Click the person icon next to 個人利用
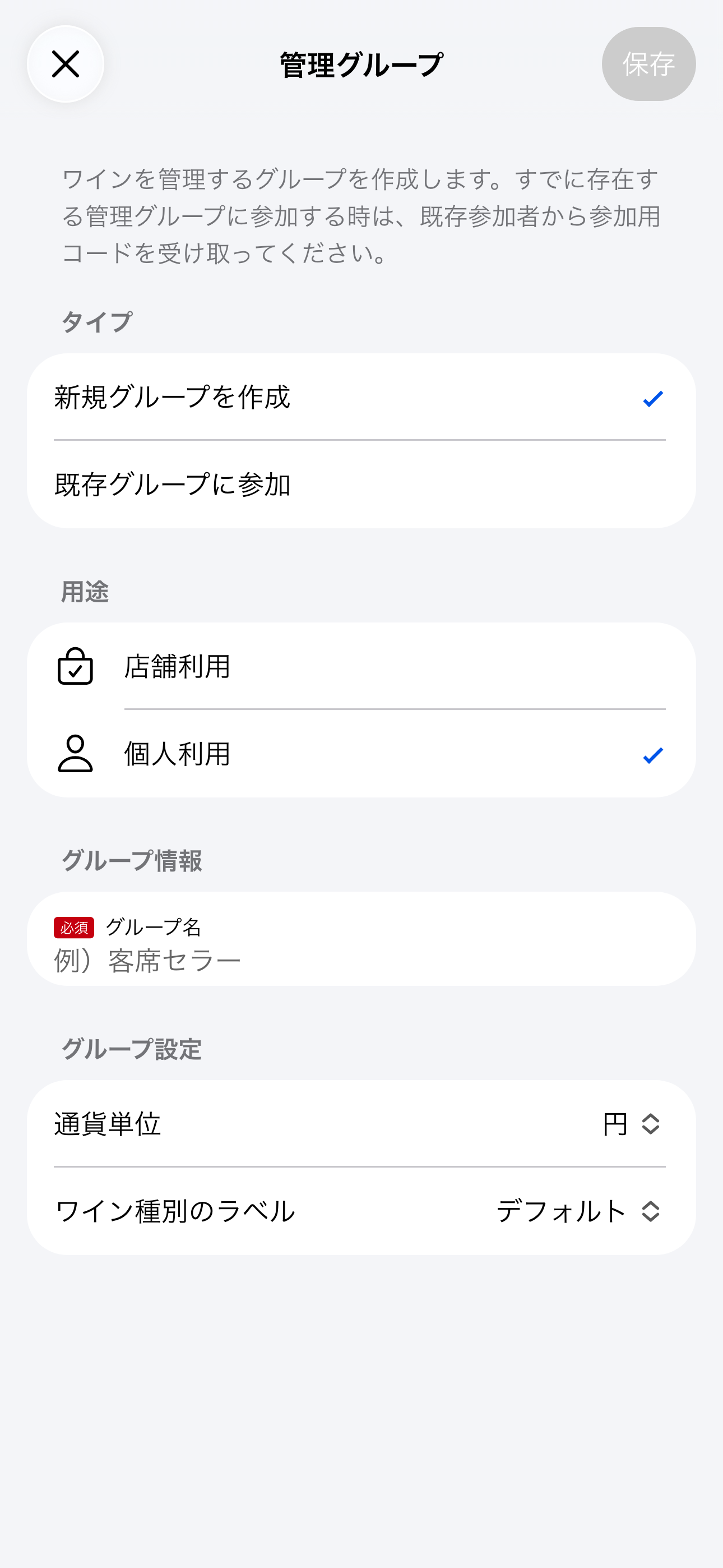The width and height of the screenshot is (723, 1568). (x=74, y=756)
